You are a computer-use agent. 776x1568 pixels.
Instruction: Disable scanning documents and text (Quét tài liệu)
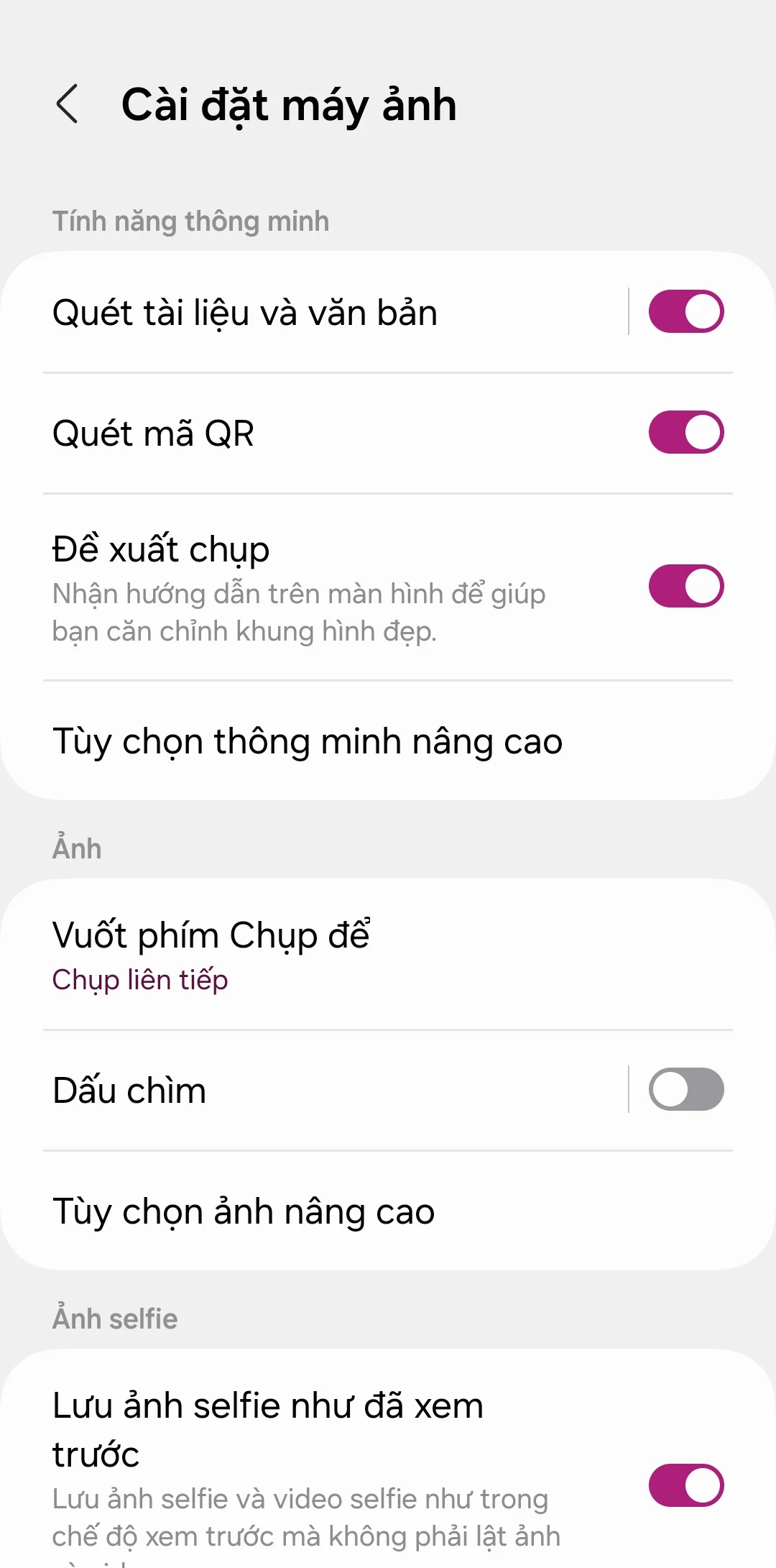pyautogui.click(x=685, y=311)
